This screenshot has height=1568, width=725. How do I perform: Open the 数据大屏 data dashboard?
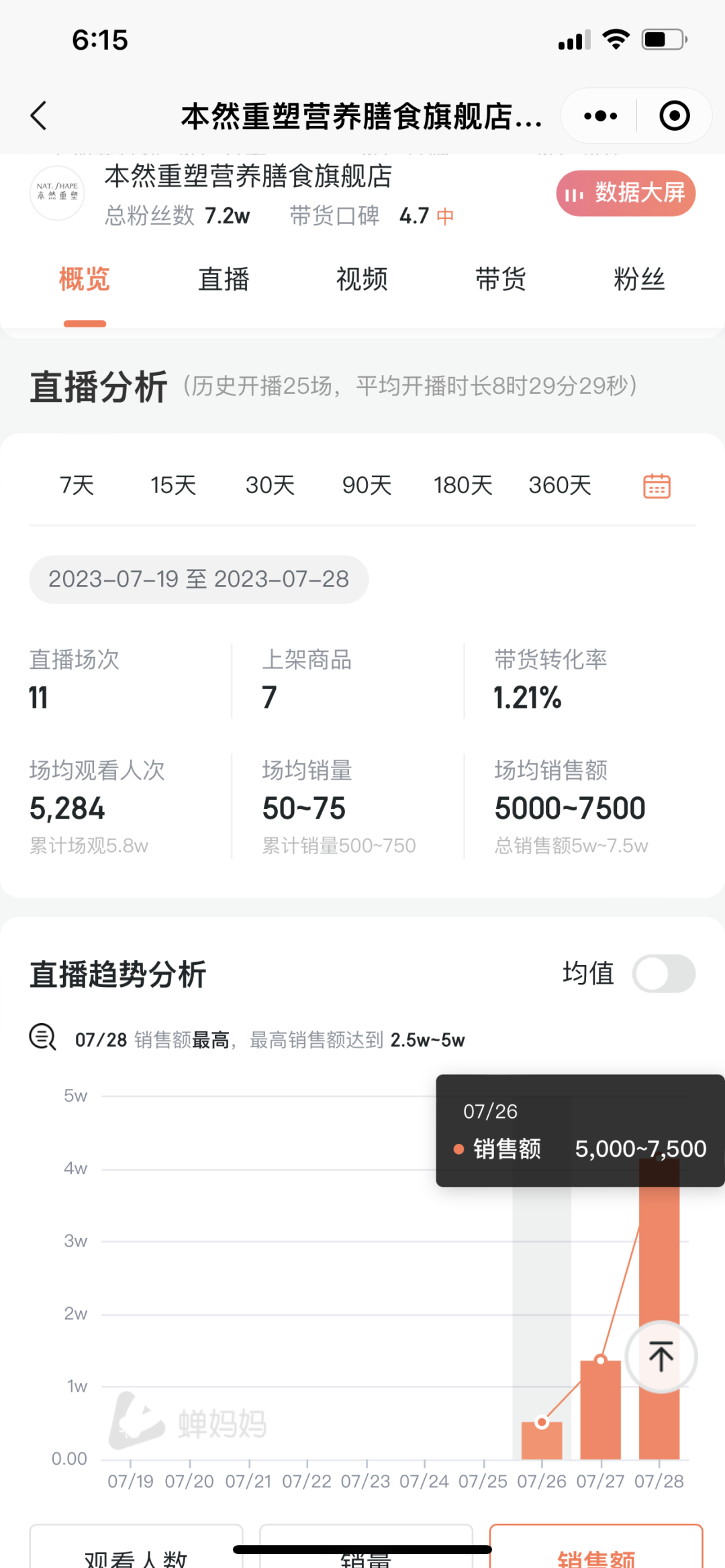click(626, 193)
